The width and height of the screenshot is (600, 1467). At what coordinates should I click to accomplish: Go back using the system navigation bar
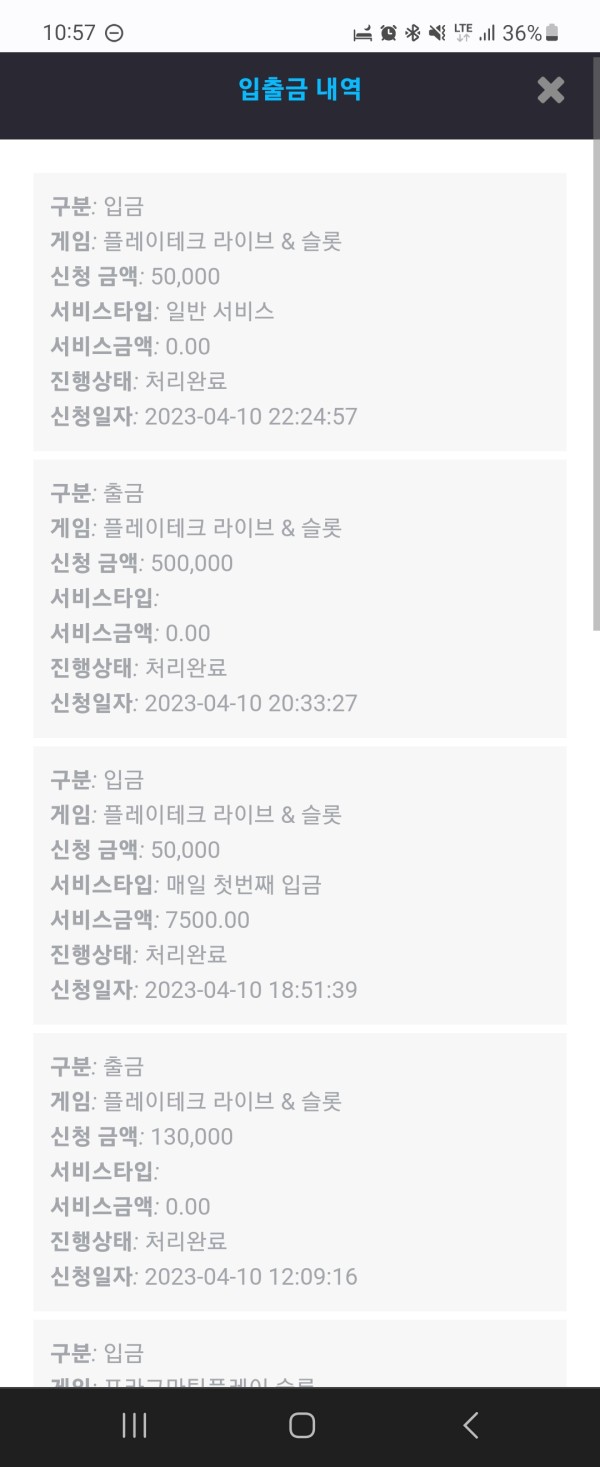pyautogui.click(x=470, y=1425)
